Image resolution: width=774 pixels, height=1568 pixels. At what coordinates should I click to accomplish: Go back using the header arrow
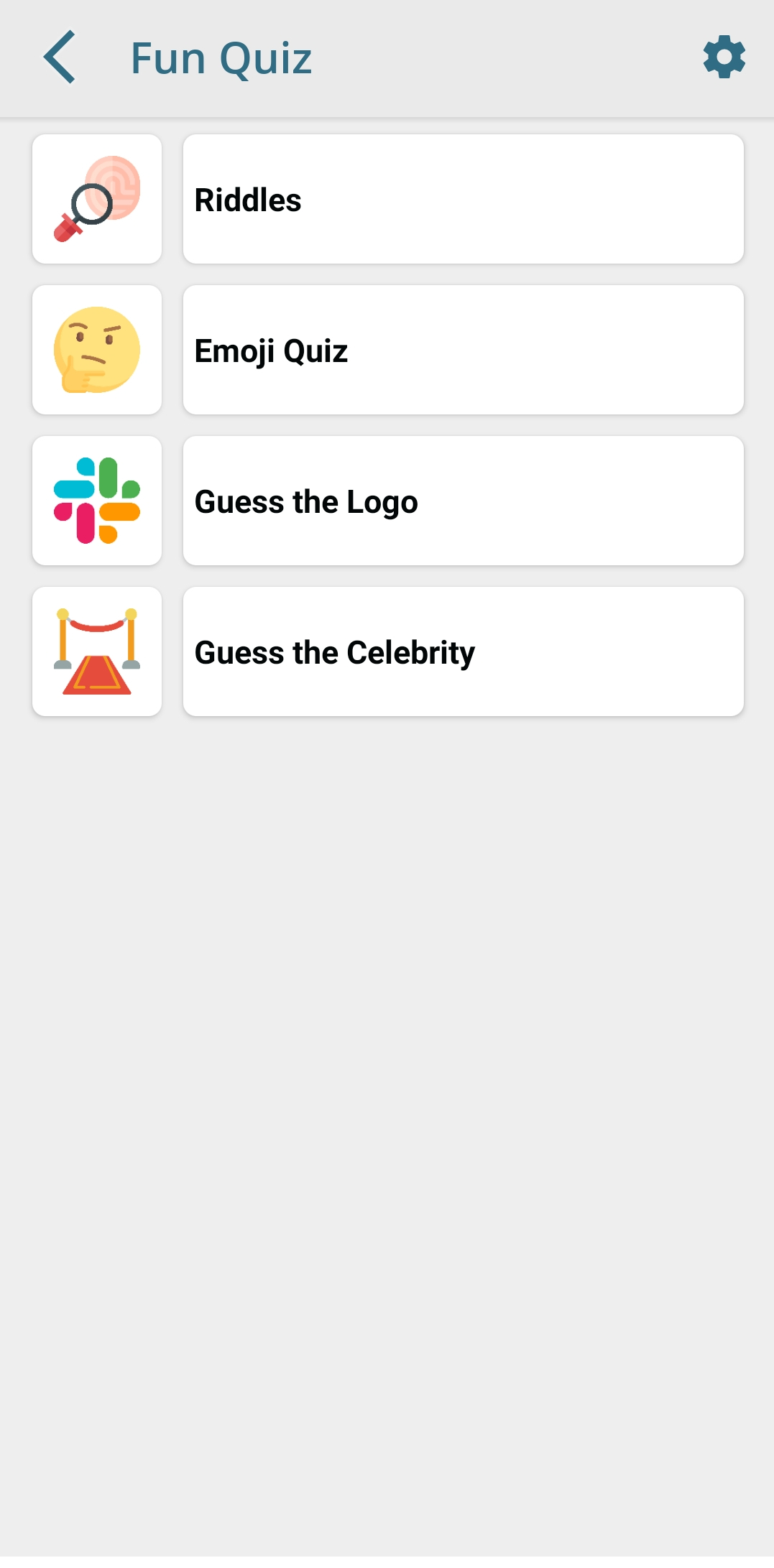(x=60, y=57)
